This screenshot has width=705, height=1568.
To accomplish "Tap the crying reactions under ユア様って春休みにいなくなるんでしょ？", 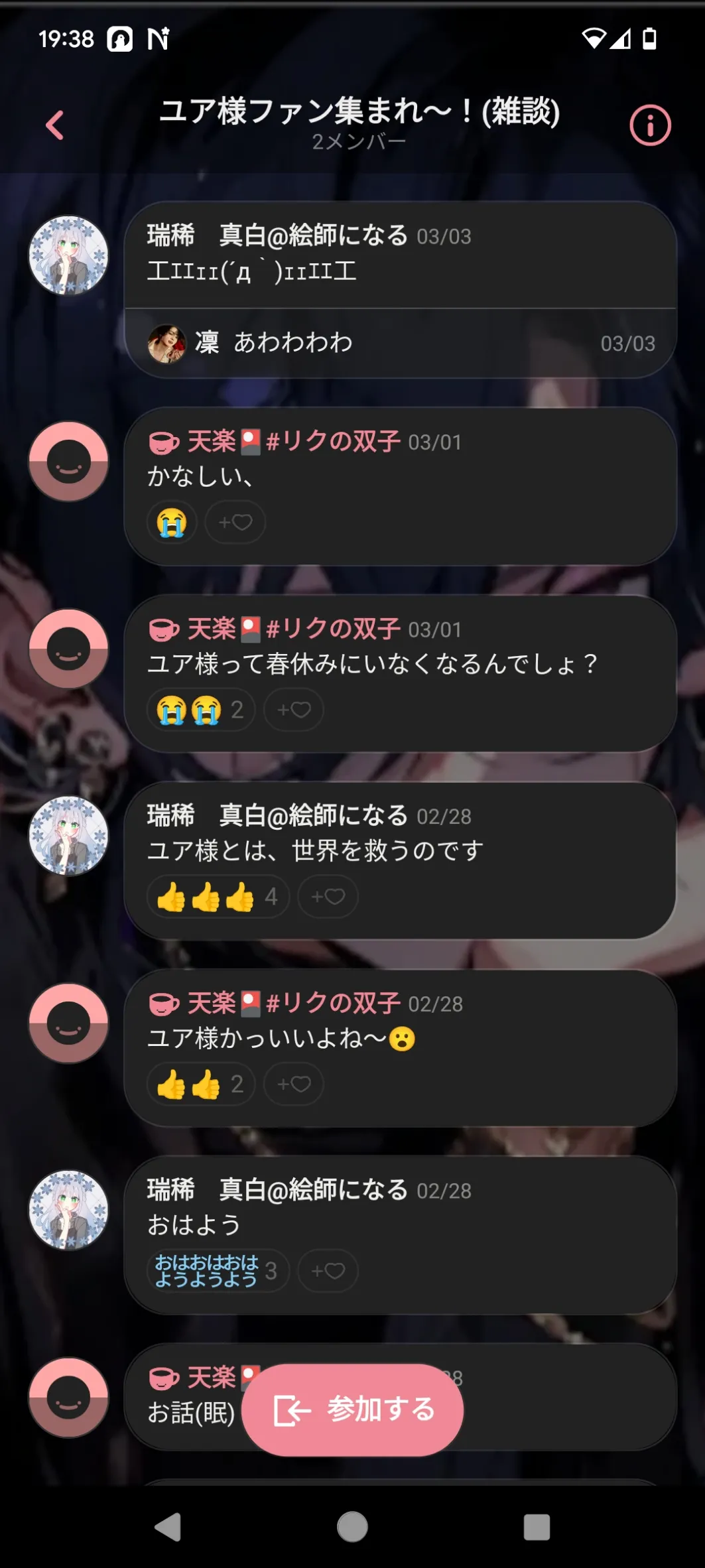I will tap(201, 710).
